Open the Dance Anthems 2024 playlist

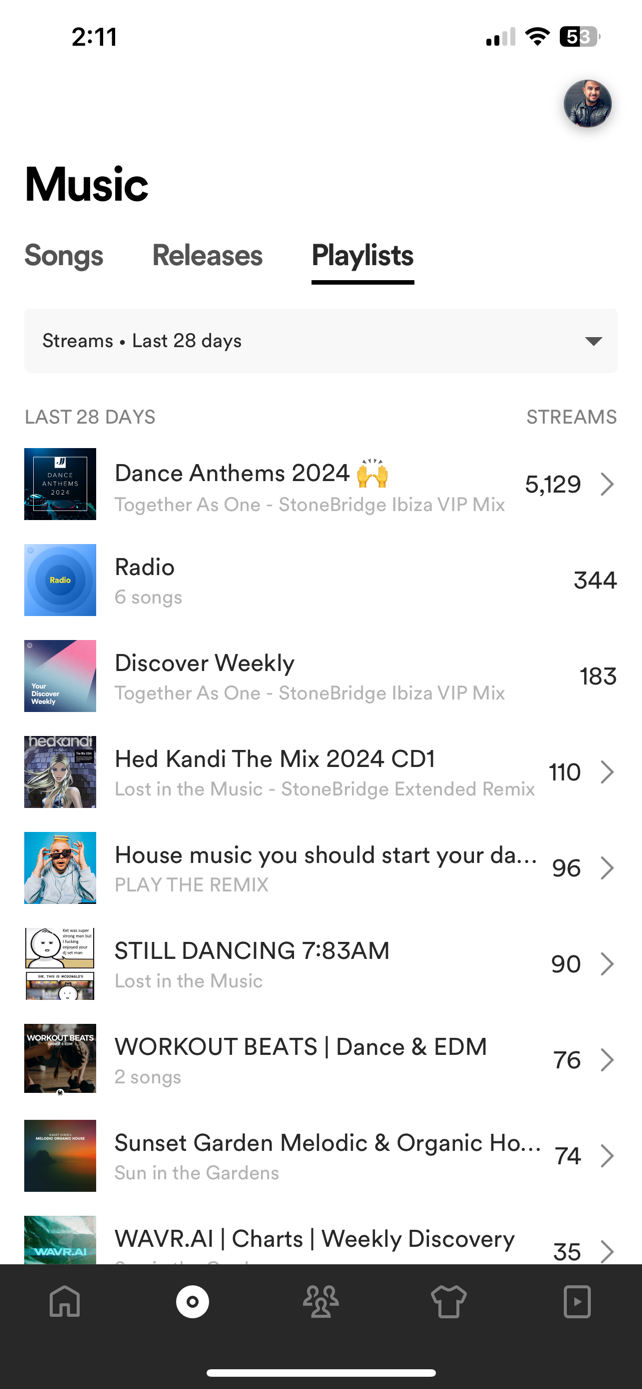click(x=320, y=485)
